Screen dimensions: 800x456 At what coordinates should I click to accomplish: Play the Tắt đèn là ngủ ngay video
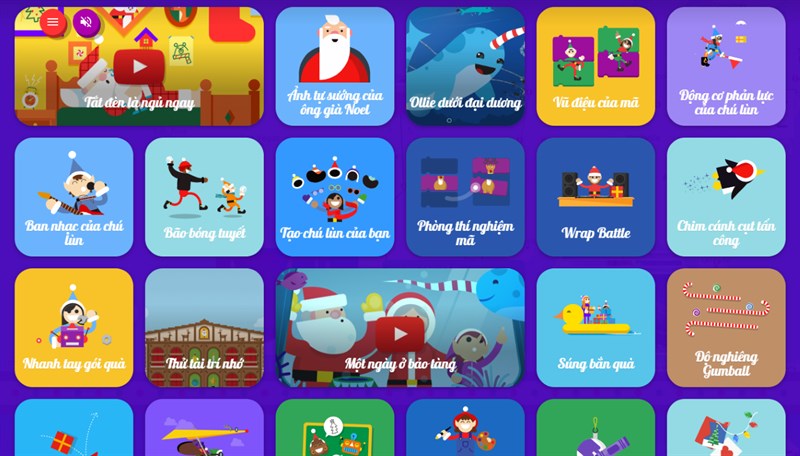click(138, 67)
